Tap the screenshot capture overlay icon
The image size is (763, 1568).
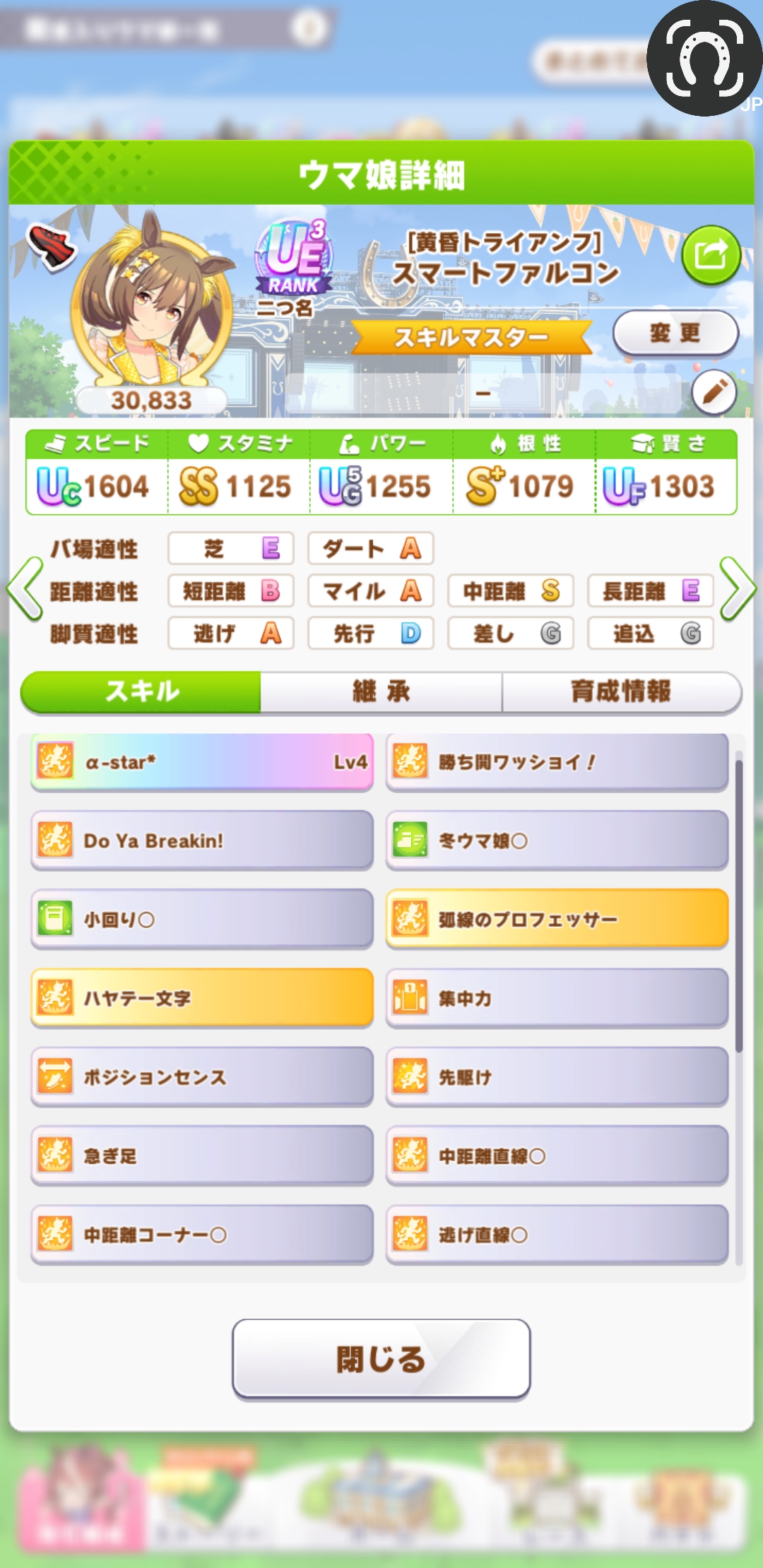(704, 59)
